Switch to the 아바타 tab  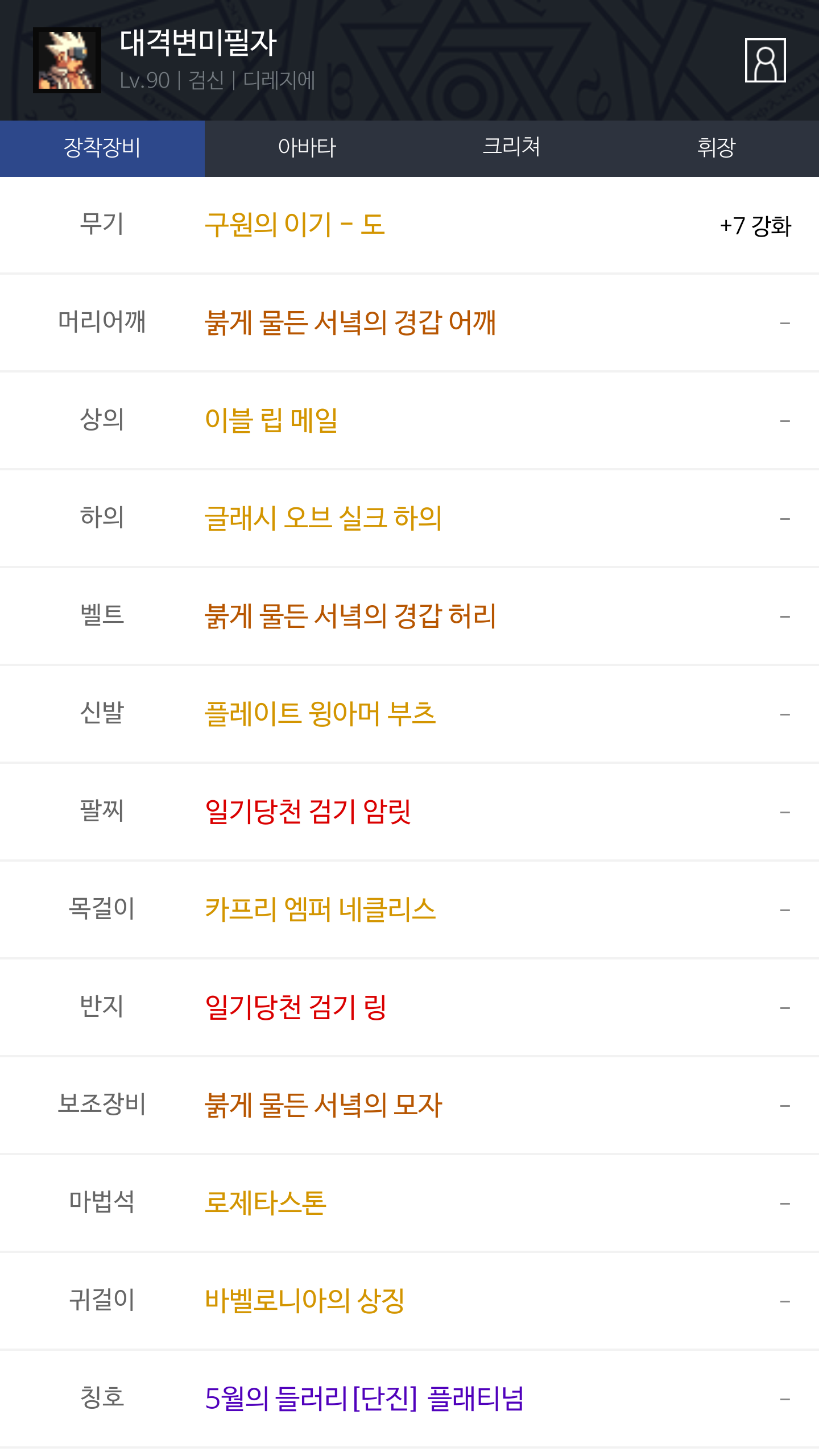coord(307,148)
